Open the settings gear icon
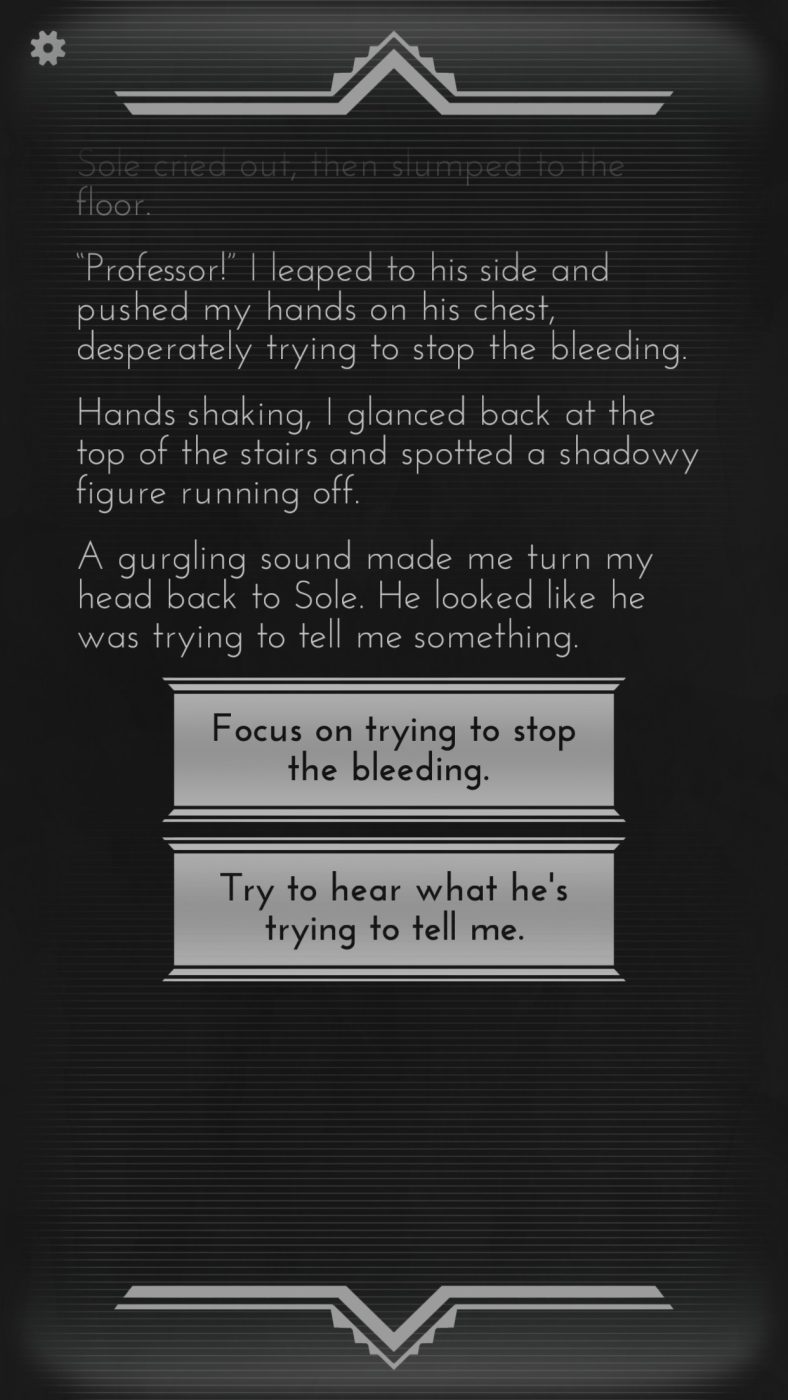The image size is (788, 1400). 47,48
